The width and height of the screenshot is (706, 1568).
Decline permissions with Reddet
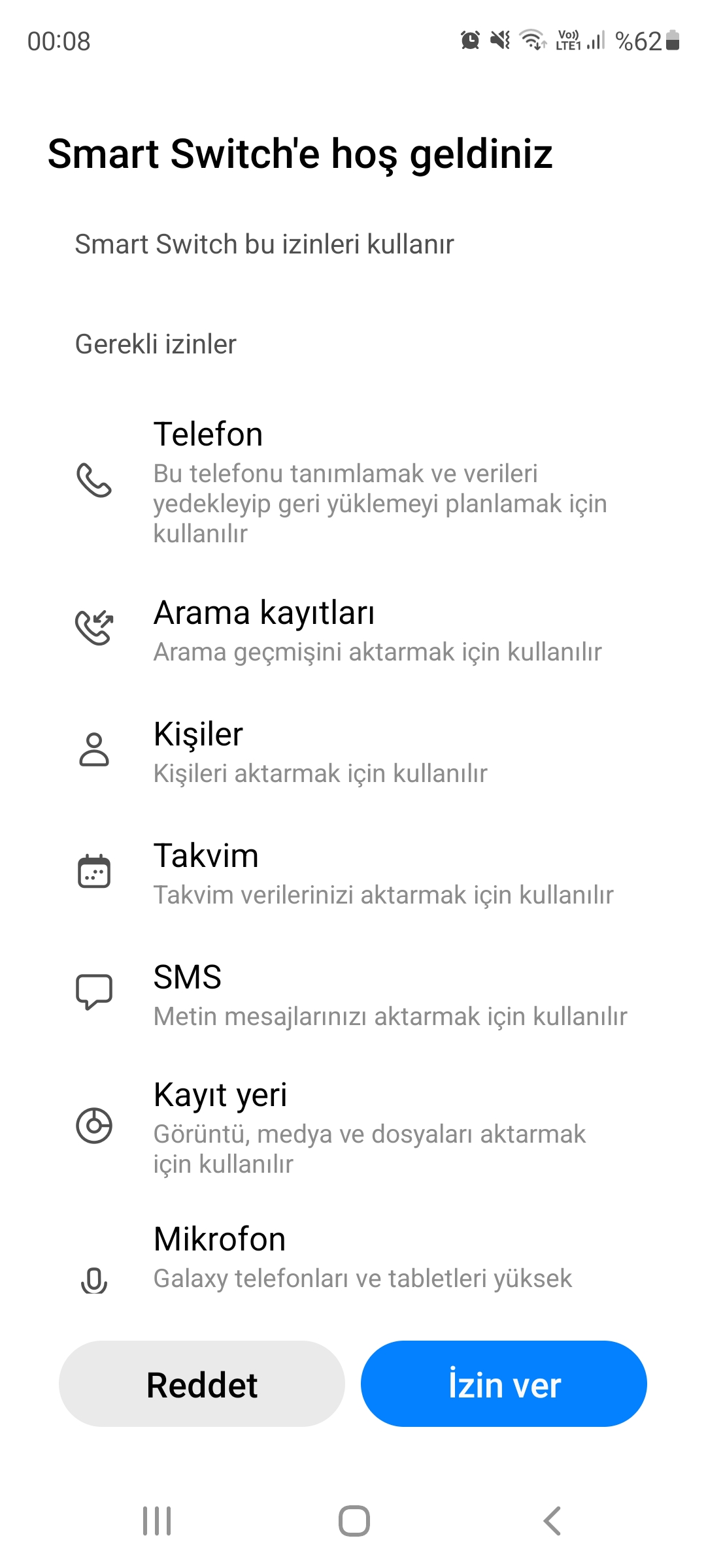[202, 1383]
